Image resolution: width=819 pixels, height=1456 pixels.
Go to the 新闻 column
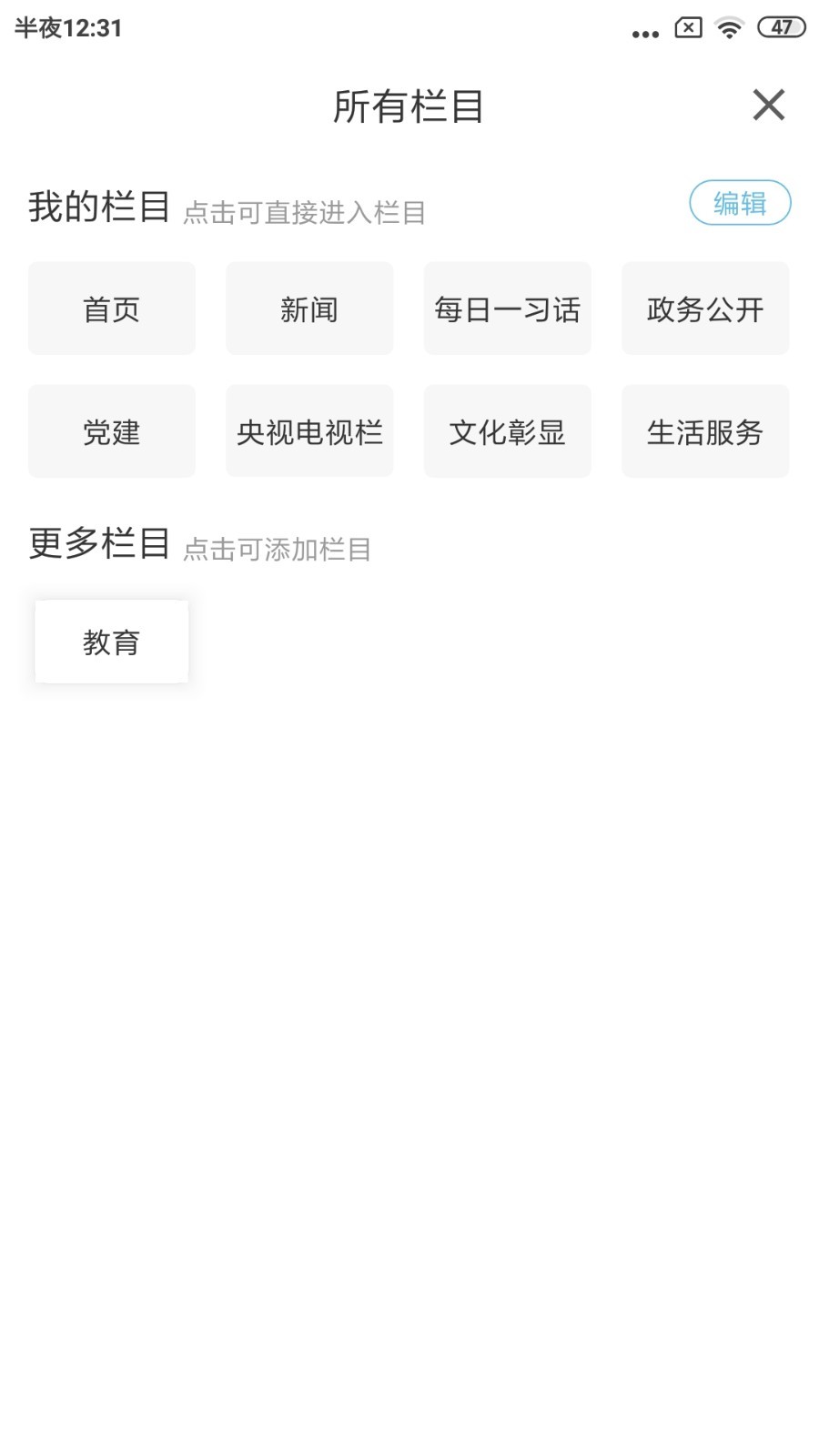point(309,308)
